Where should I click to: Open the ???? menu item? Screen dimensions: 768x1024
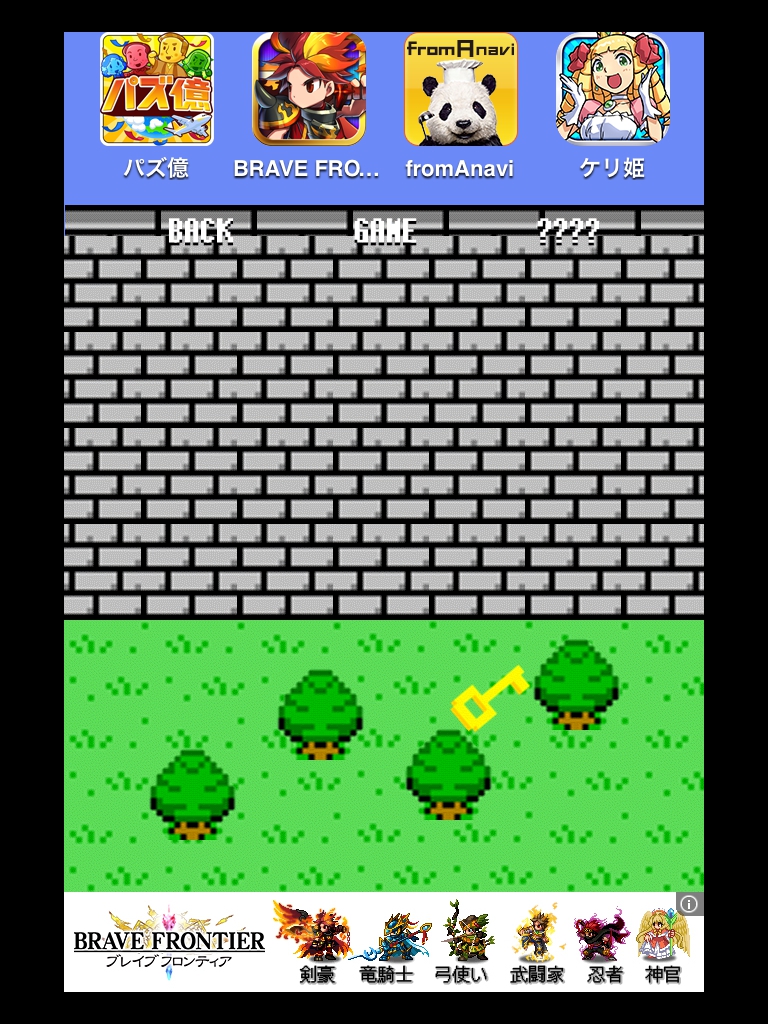pyautogui.click(x=568, y=231)
